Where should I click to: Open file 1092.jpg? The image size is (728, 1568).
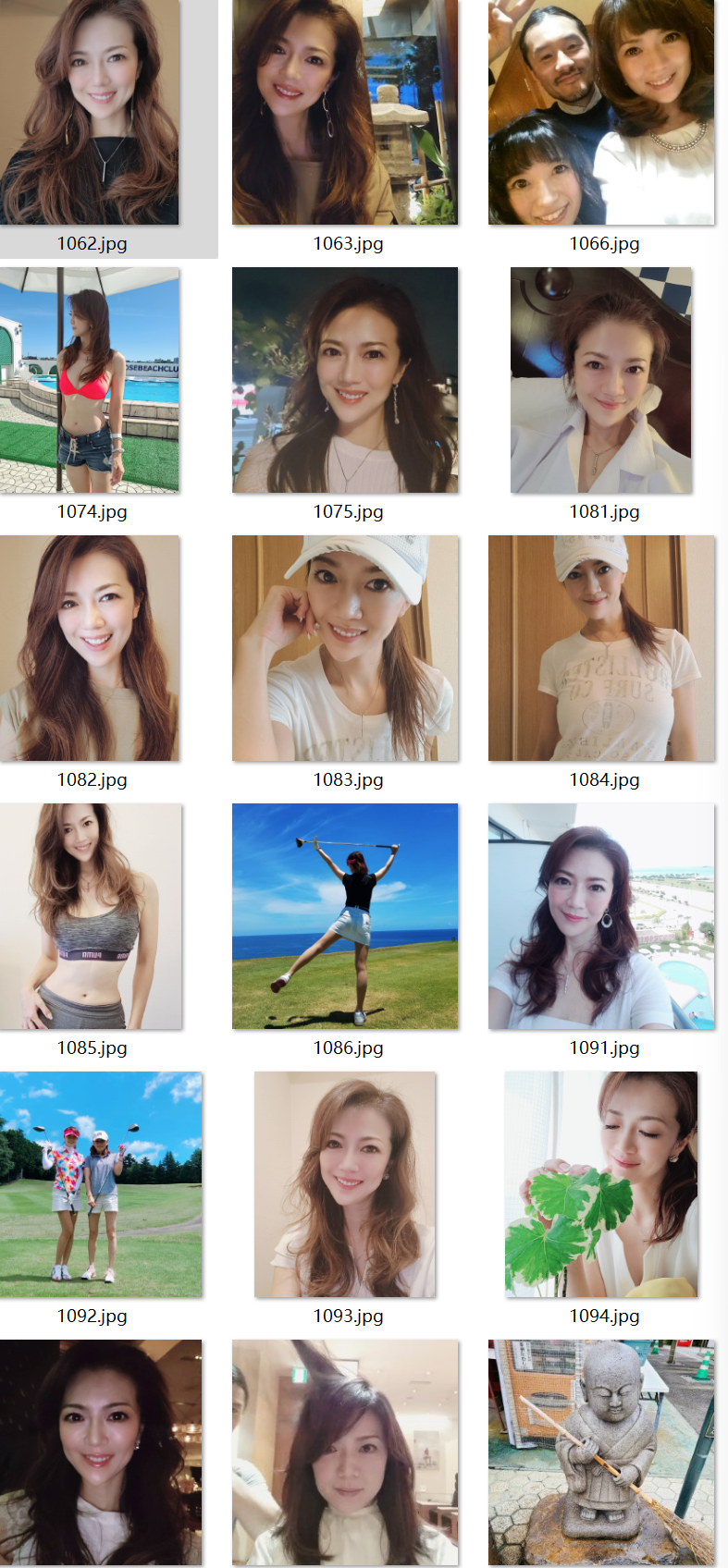[101, 1184]
